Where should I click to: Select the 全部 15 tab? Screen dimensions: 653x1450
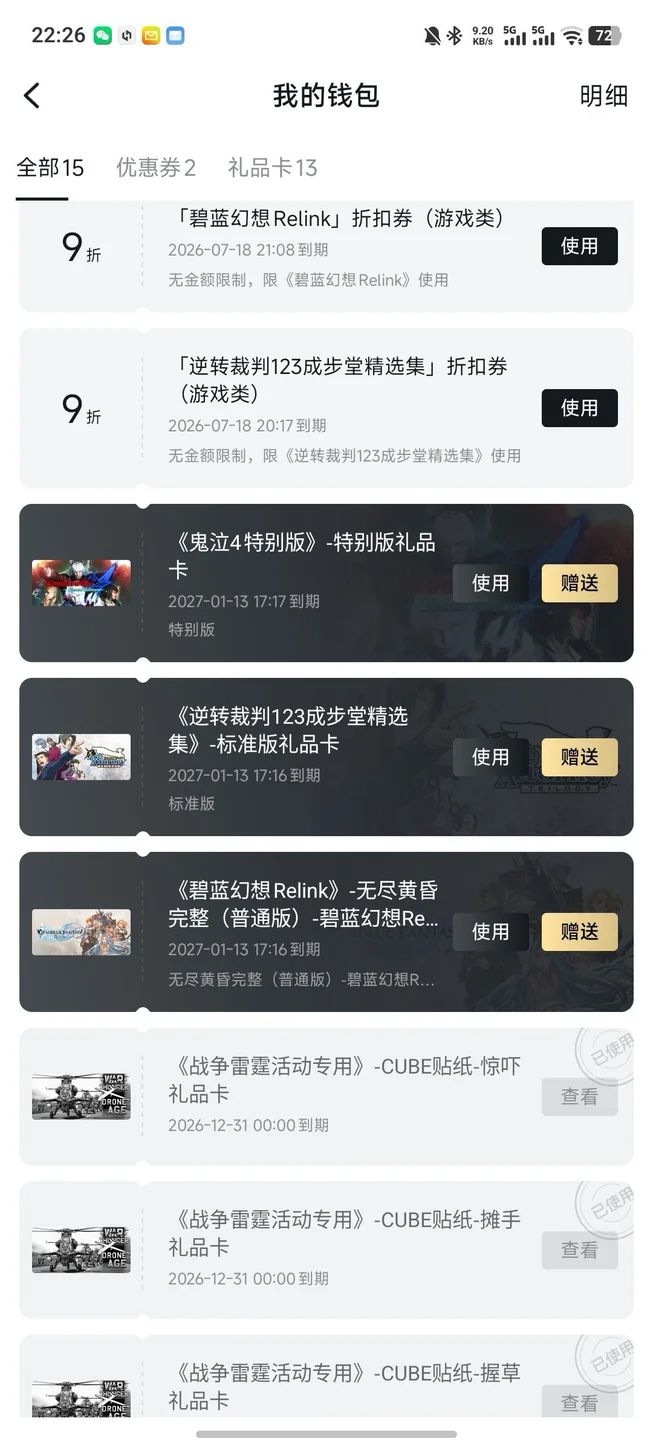pyautogui.click(x=50, y=168)
